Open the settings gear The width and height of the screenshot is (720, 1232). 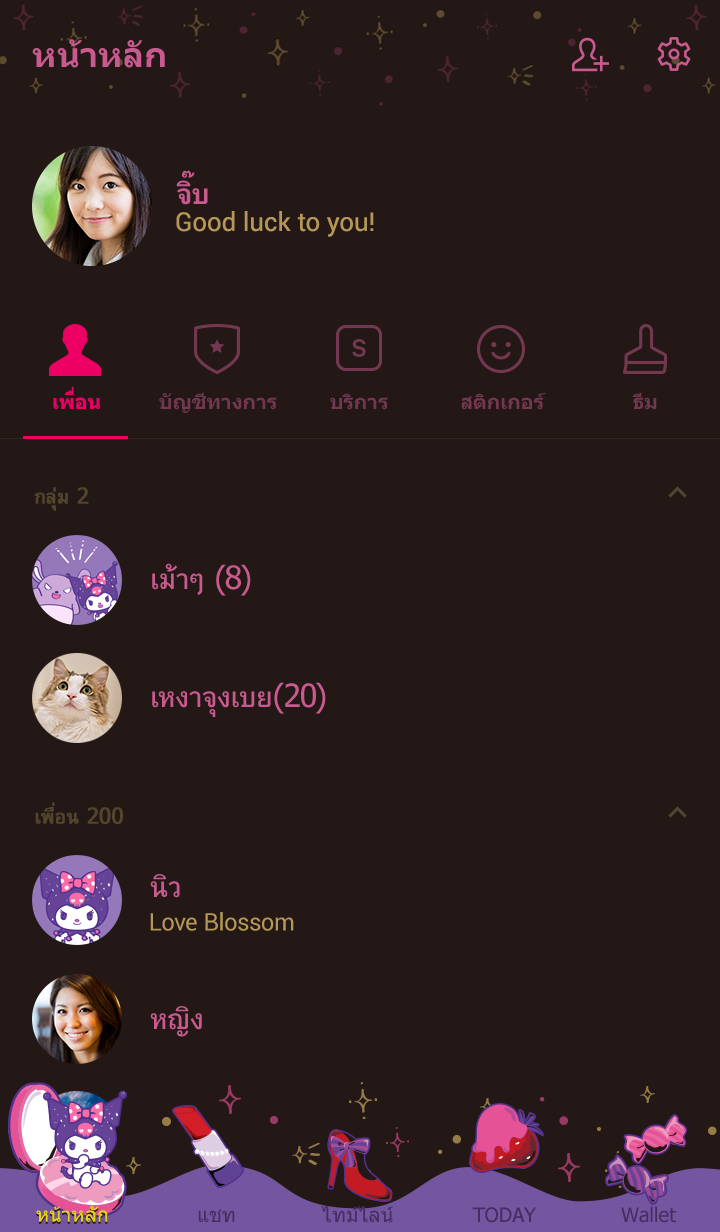coord(674,54)
